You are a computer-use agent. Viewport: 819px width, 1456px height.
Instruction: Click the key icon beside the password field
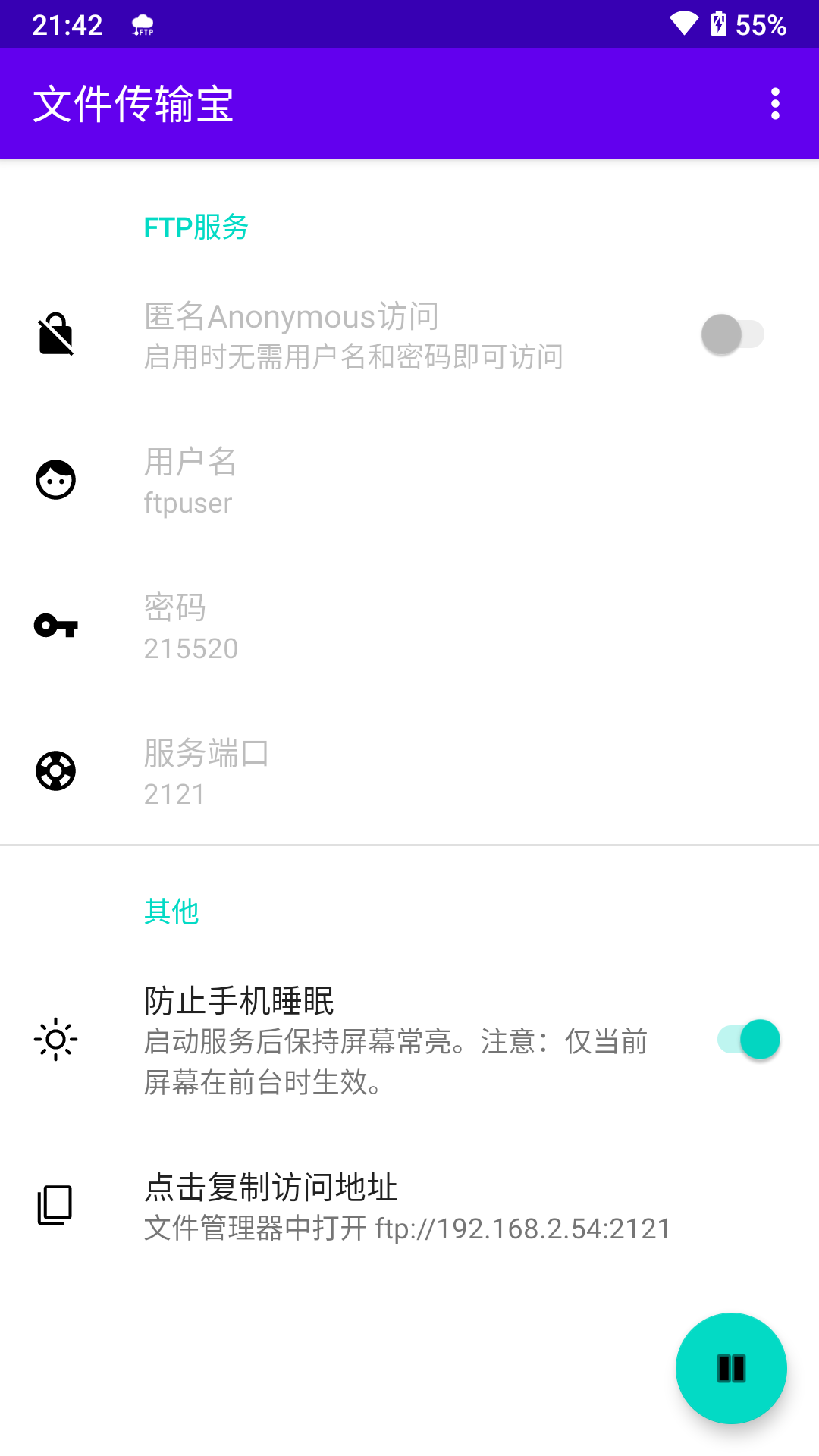point(56,625)
